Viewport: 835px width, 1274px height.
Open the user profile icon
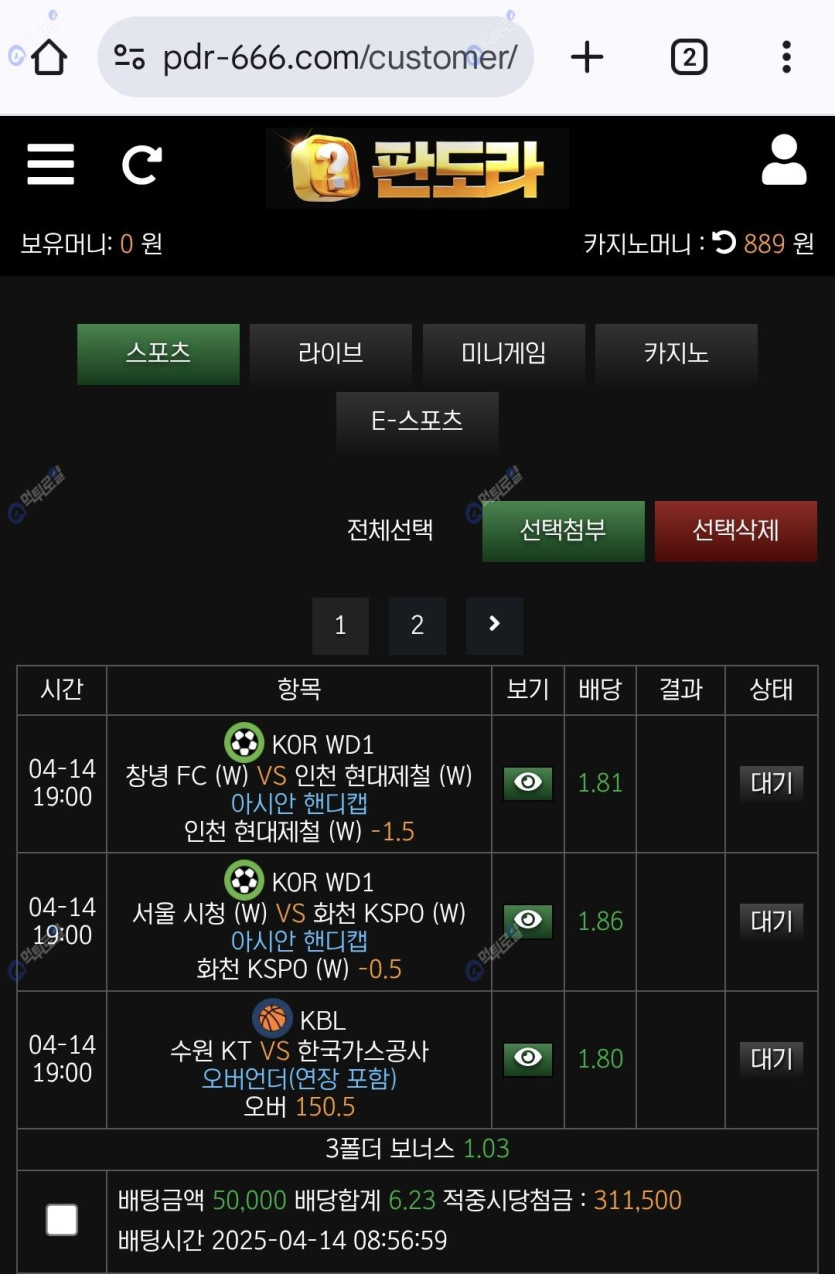[x=783, y=162]
